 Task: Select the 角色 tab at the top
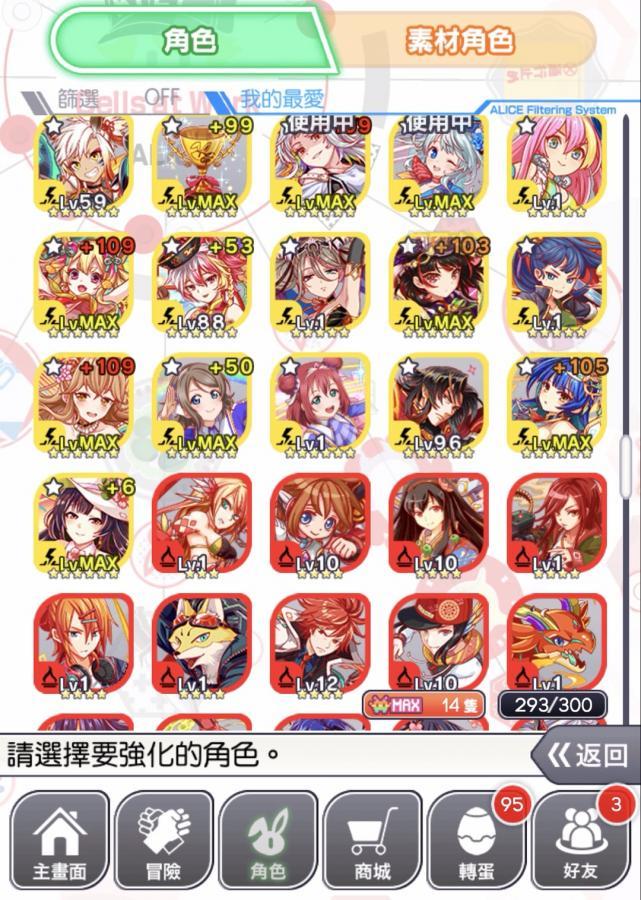[x=190, y=41]
